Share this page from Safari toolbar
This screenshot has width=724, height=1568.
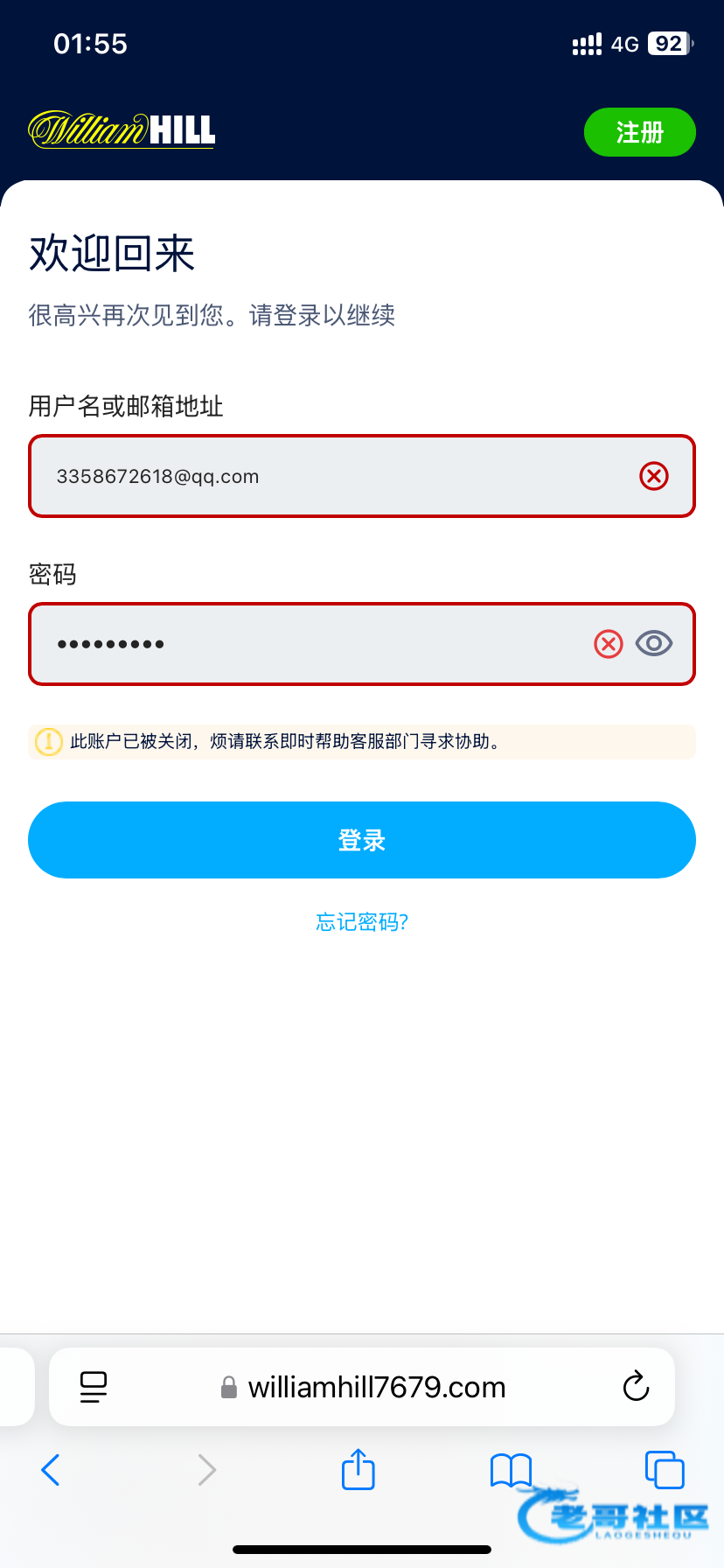point(358,1470)
